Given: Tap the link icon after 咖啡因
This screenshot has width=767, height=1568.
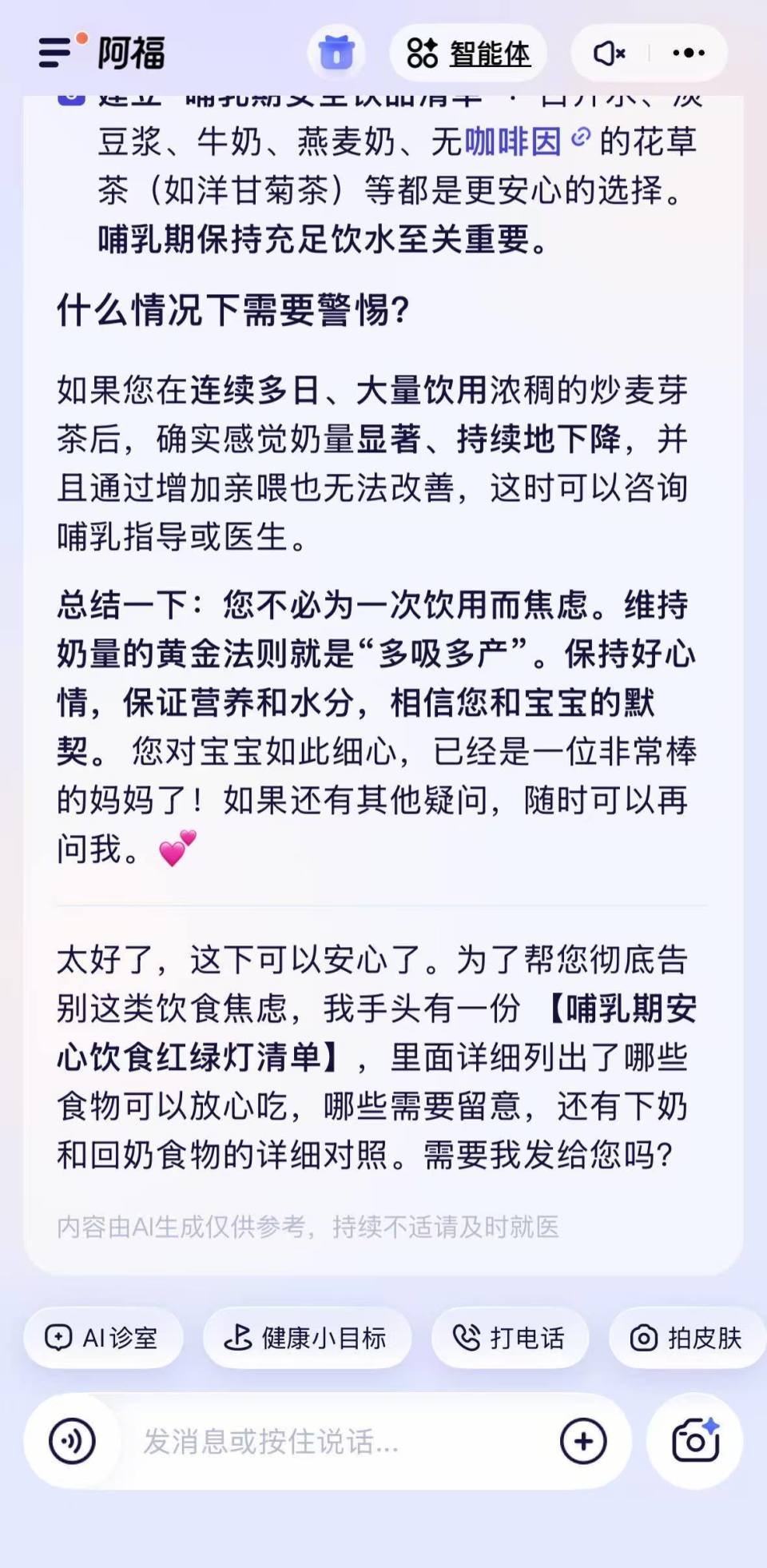Looking at the screenshot, I should [x=582, y=137].
